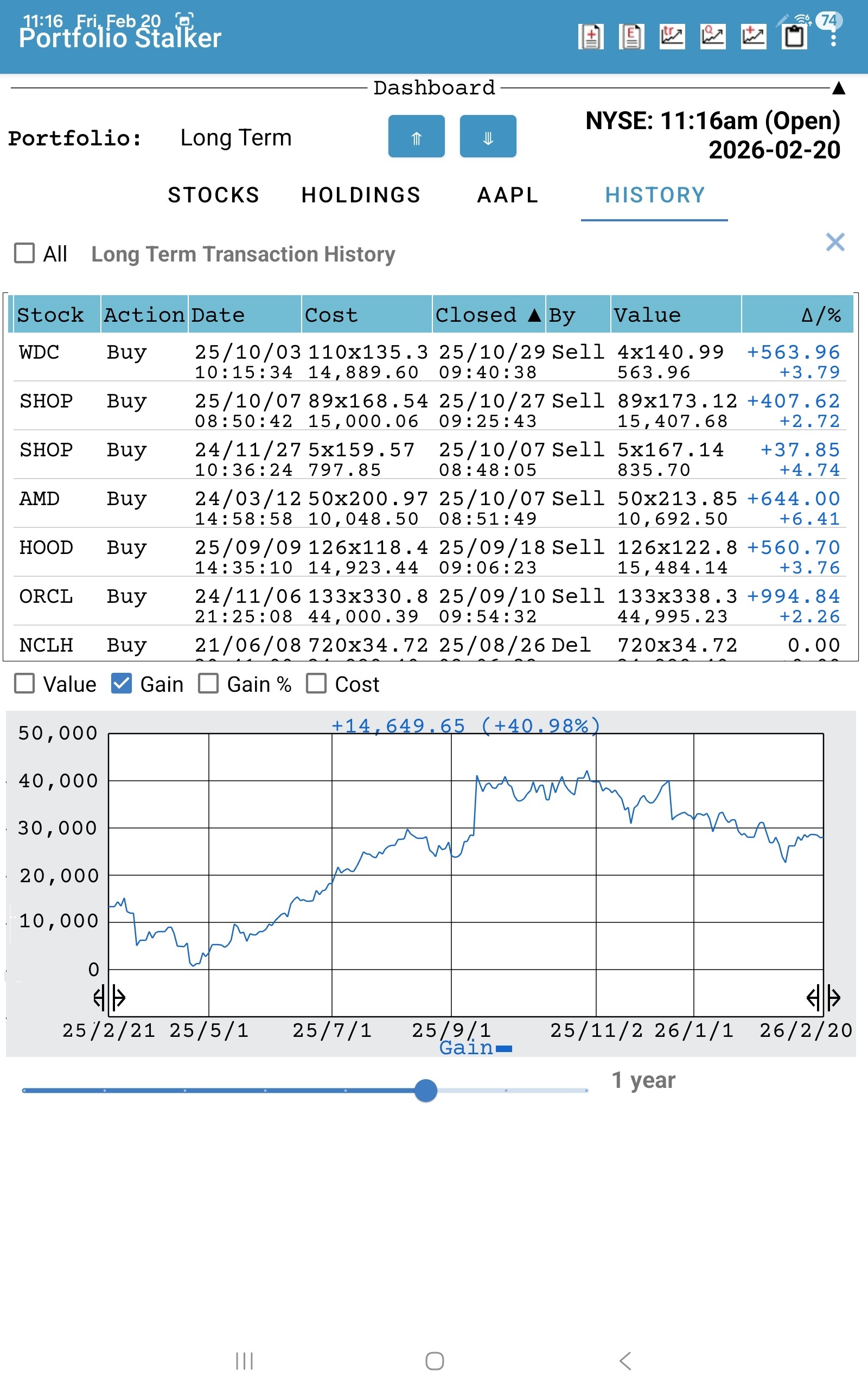The height and width of the screenshot is (1389, 868).
Task: Tap the add-document icon with red plus
Action: 591,37
